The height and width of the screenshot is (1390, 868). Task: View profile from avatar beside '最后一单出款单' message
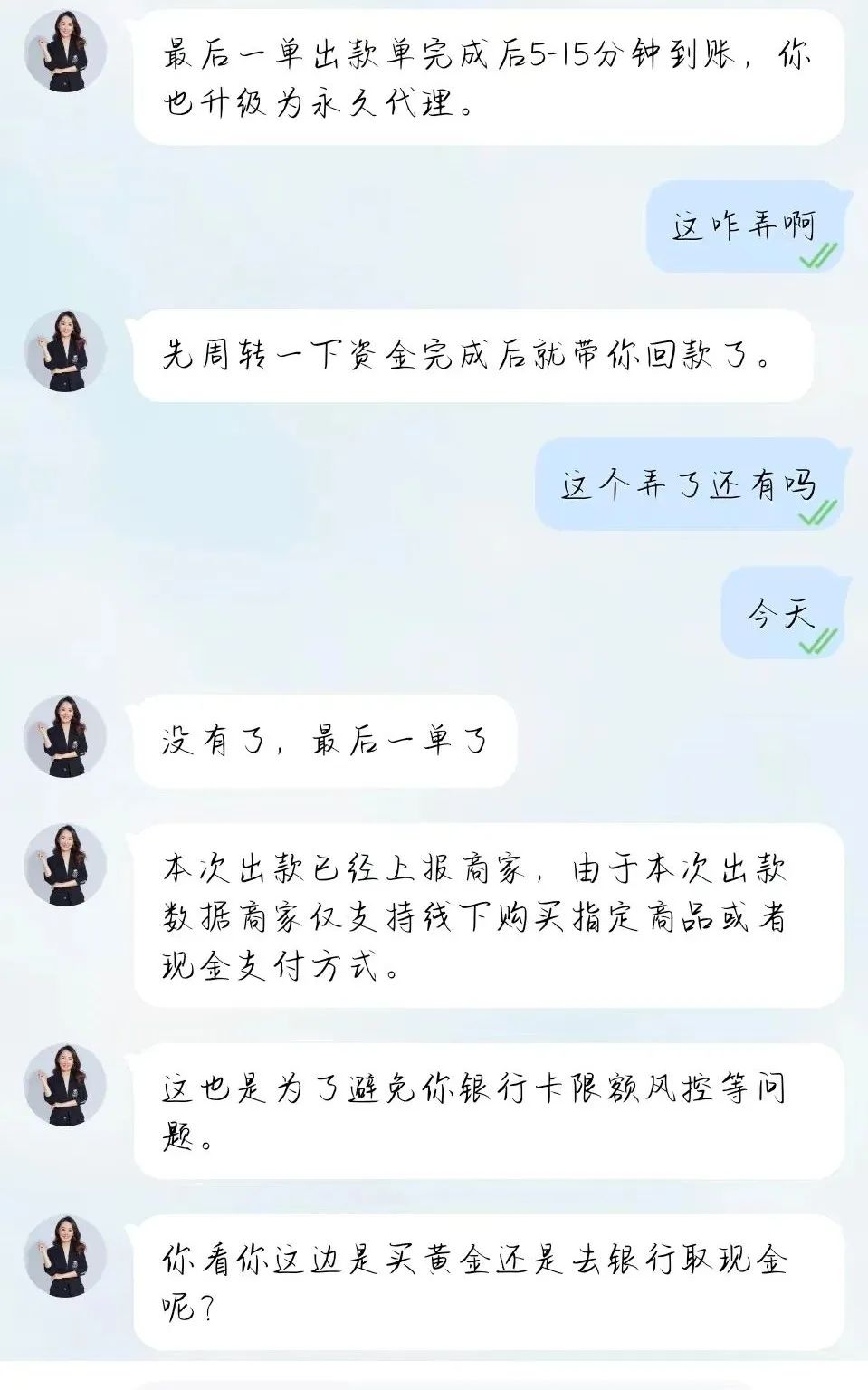pyautogui.click(x=65, y=52)
